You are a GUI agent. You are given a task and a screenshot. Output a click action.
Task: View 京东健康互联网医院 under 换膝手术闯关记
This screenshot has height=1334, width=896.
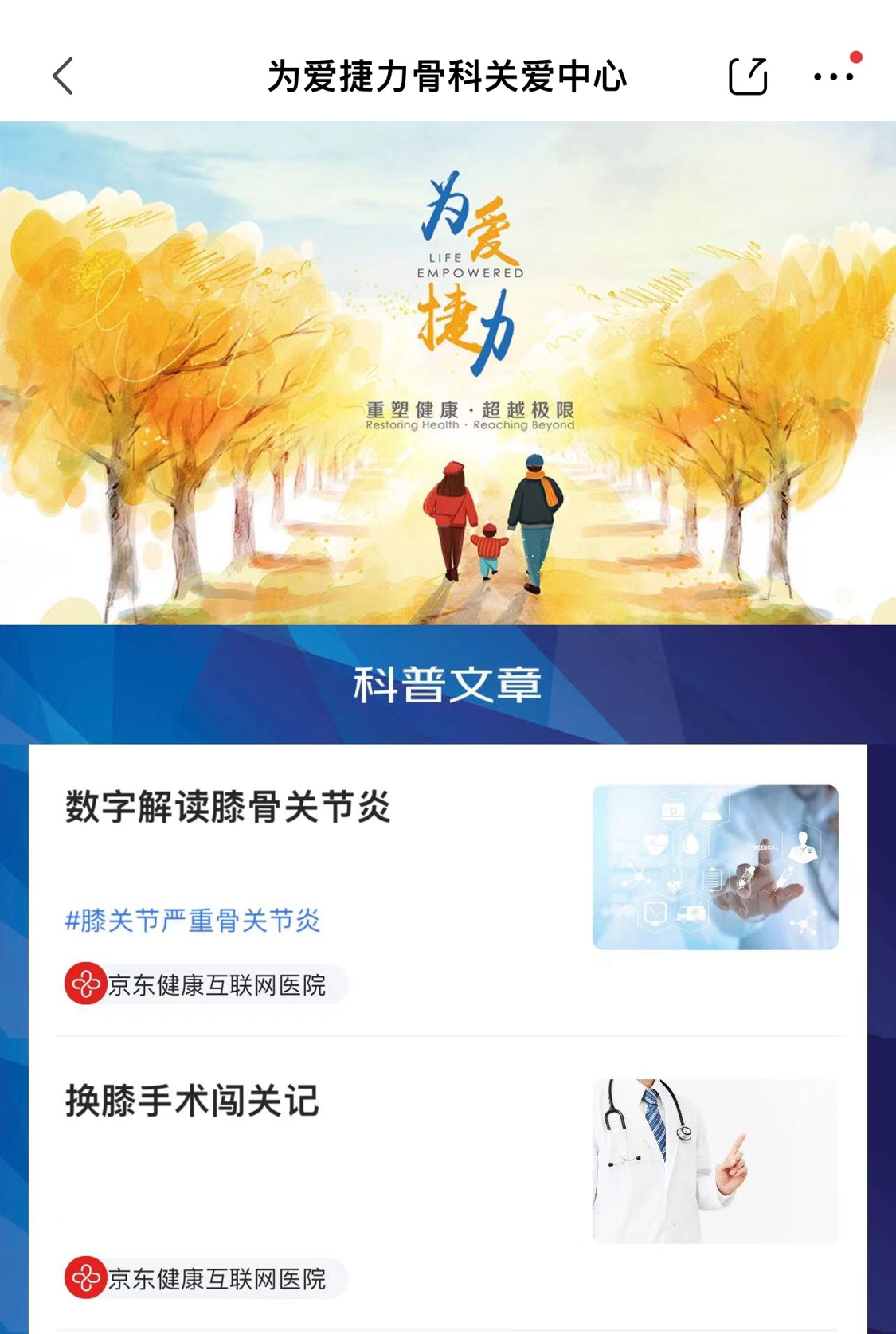(204, 1279)
